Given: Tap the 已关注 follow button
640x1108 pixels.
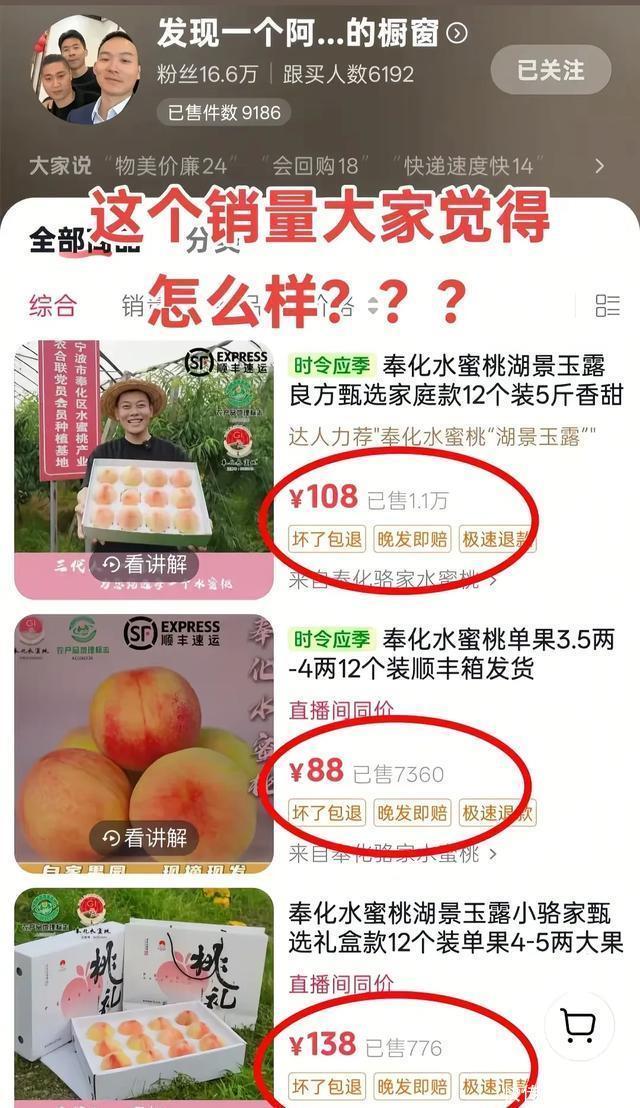Looking at the screenshot, I should pos(550,70).
